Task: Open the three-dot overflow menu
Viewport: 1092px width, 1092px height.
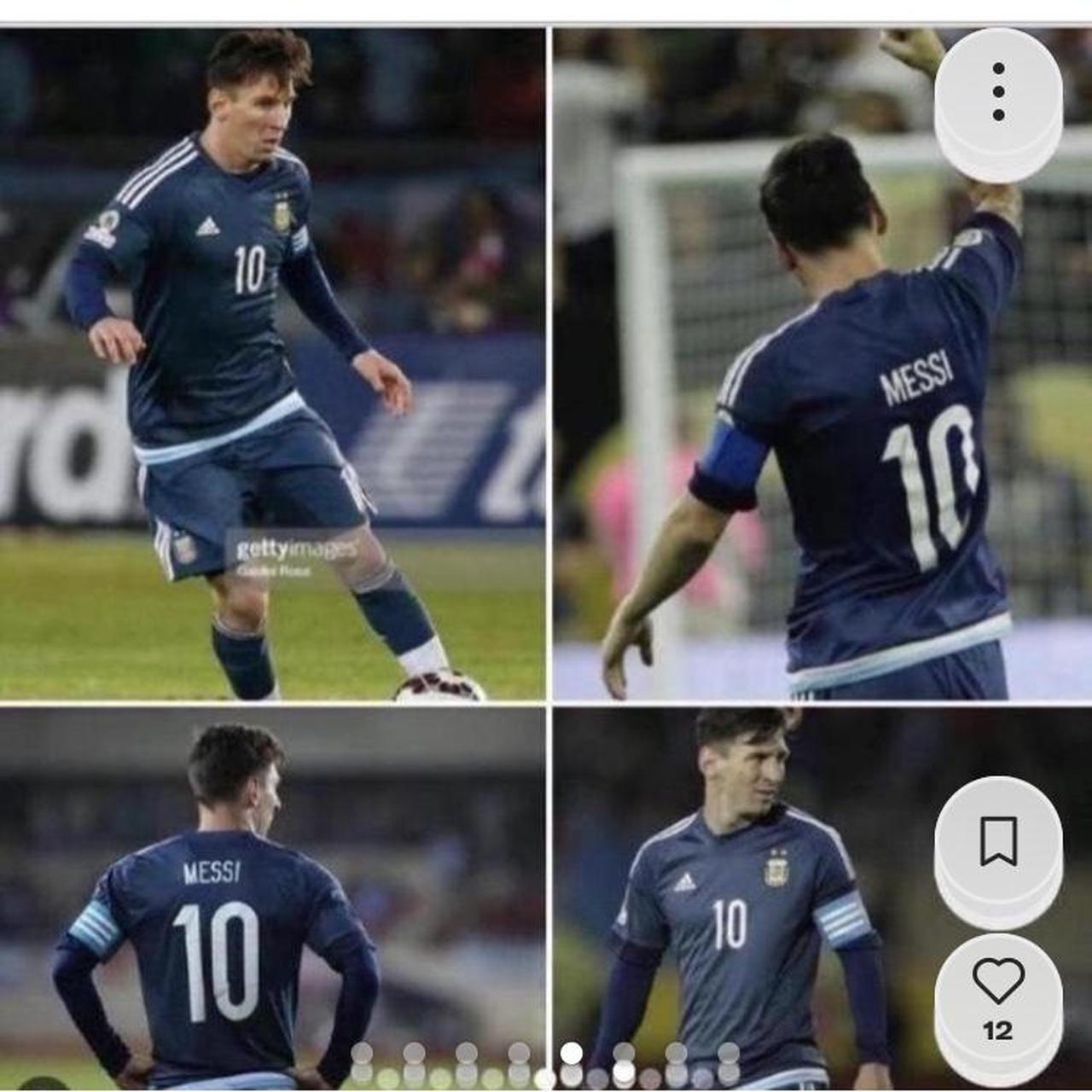Action: (998, 92)
